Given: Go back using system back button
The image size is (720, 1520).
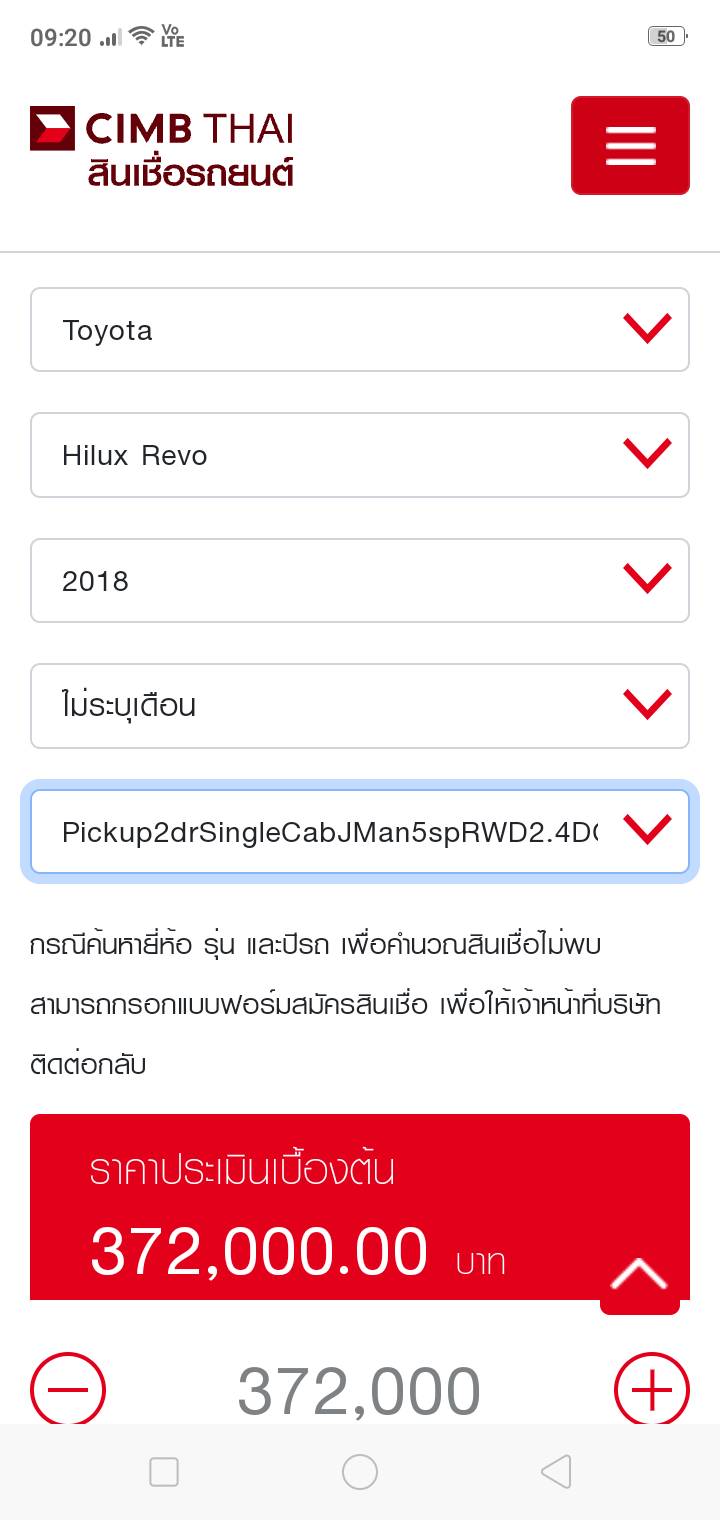Looking at the screenshot, I should (556, 1472).
